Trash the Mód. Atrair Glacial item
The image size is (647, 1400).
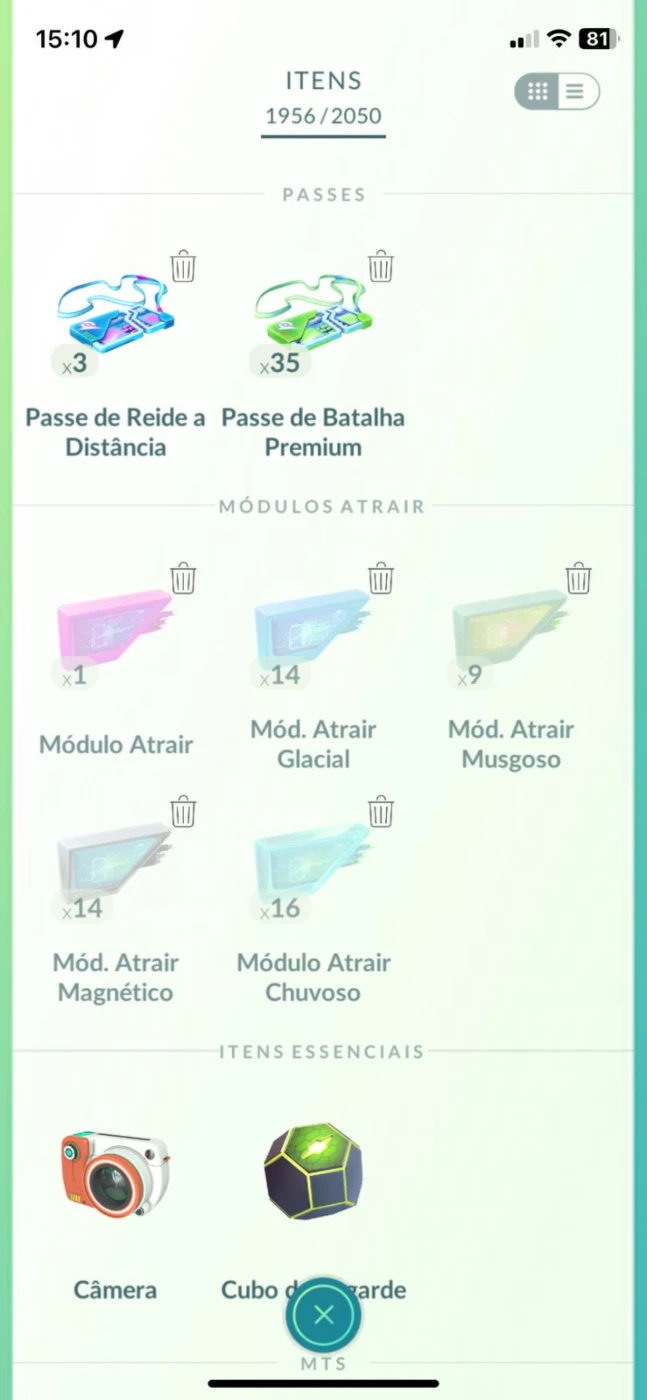(381, 578)
